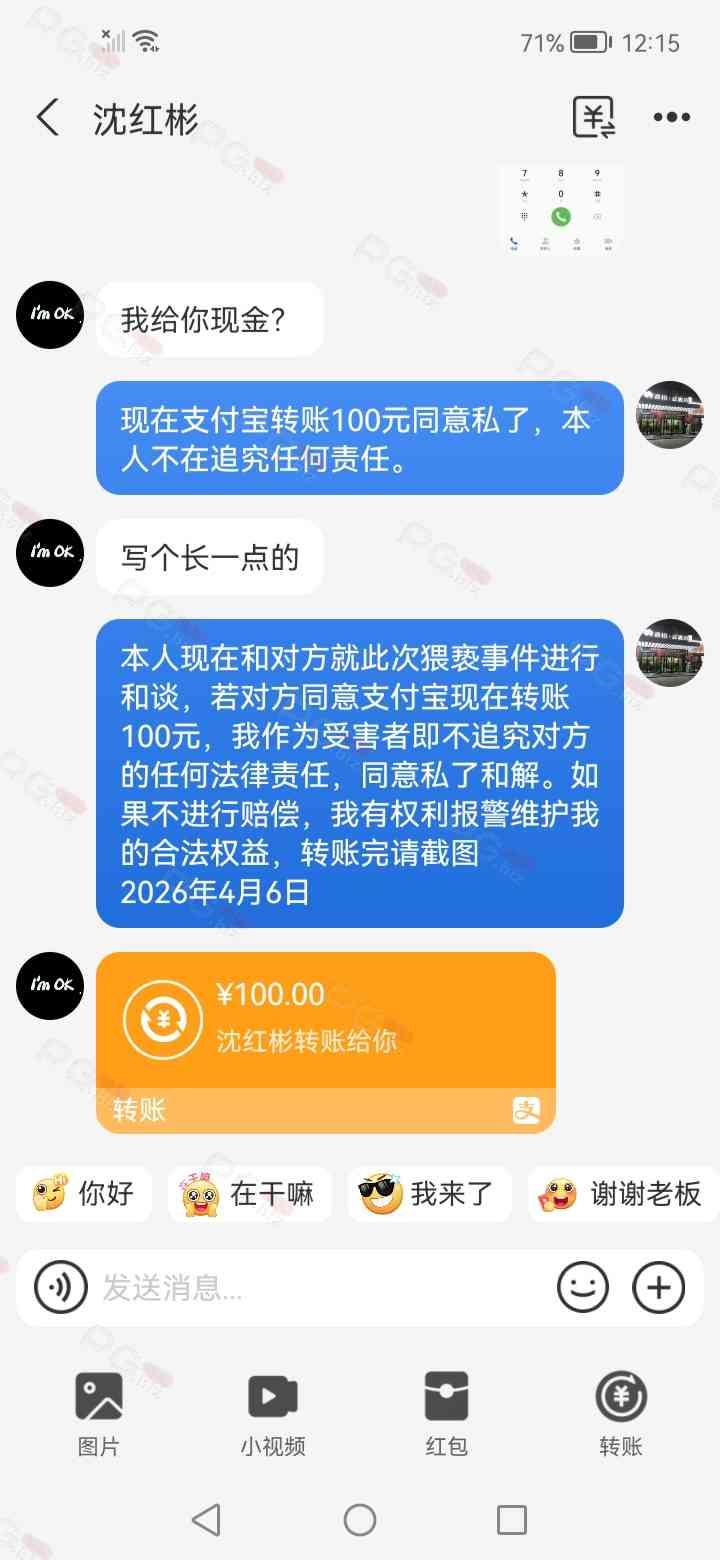Start a 转账 money transfer

(x=620, y=1412)
